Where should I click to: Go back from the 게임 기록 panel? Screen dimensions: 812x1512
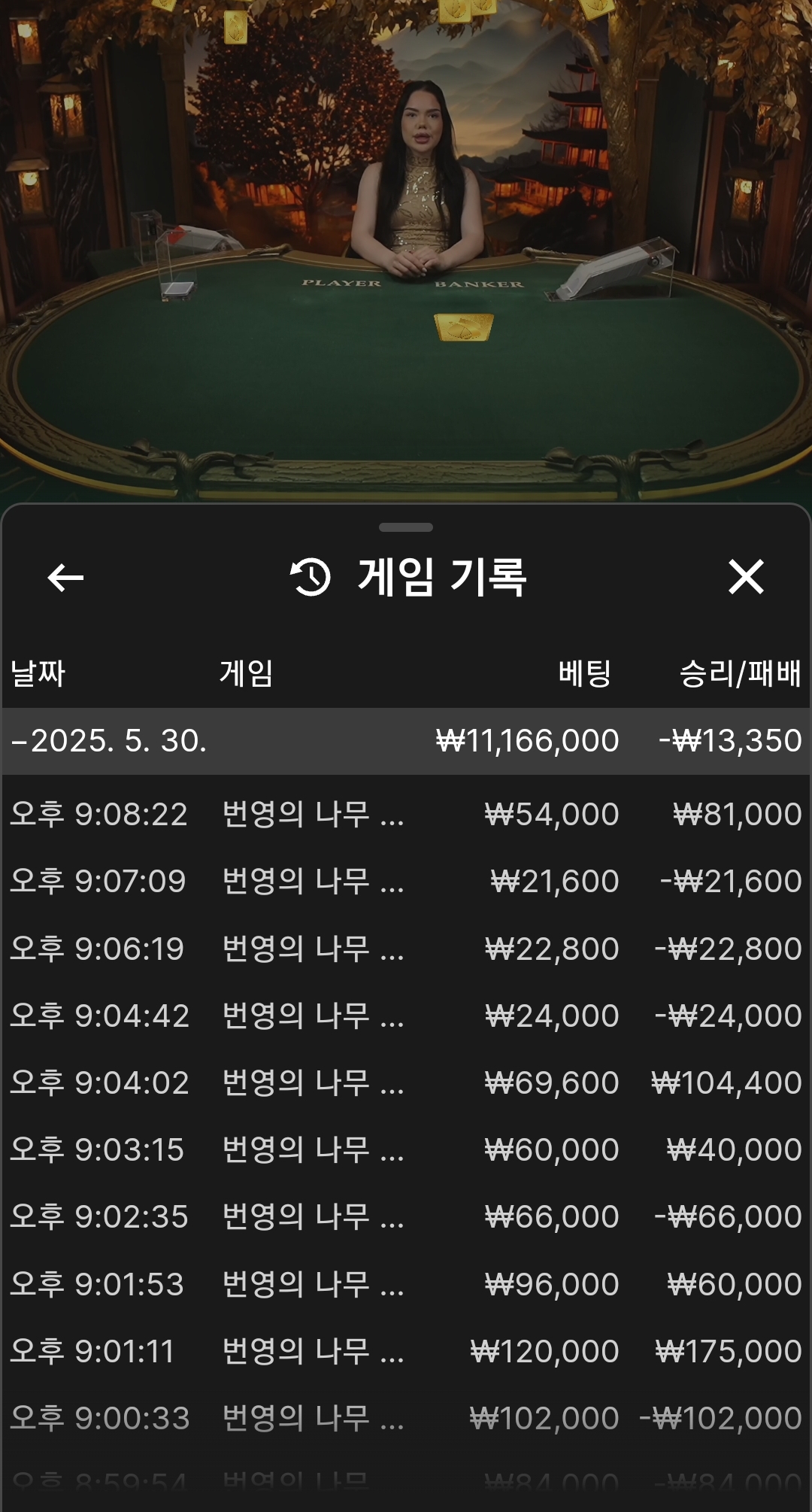click(x=65, y=578)
